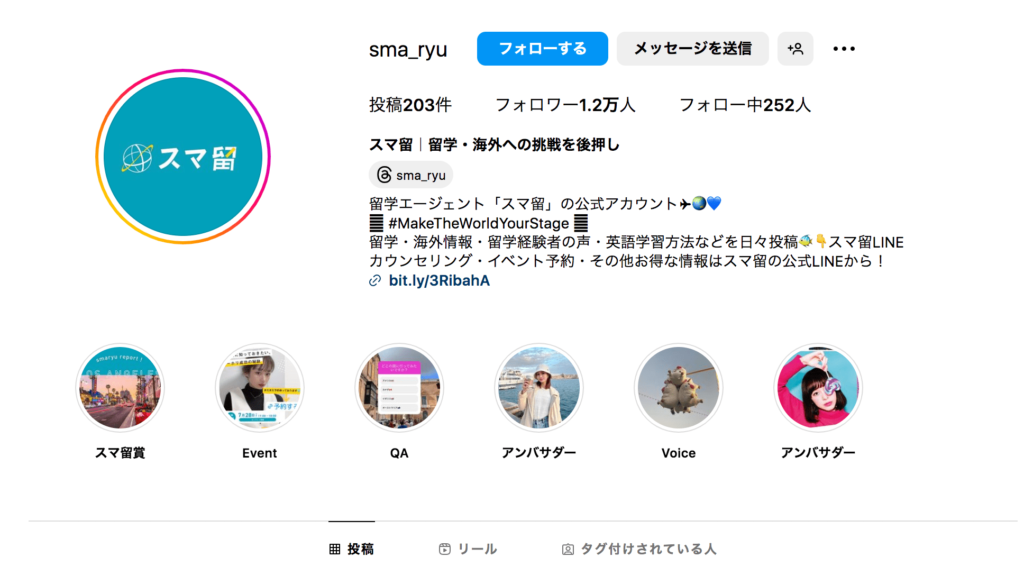Screen dimensions: 1024x566
Task: Open the フォロワー1.2万人 followers list
Action: [565, 105]
